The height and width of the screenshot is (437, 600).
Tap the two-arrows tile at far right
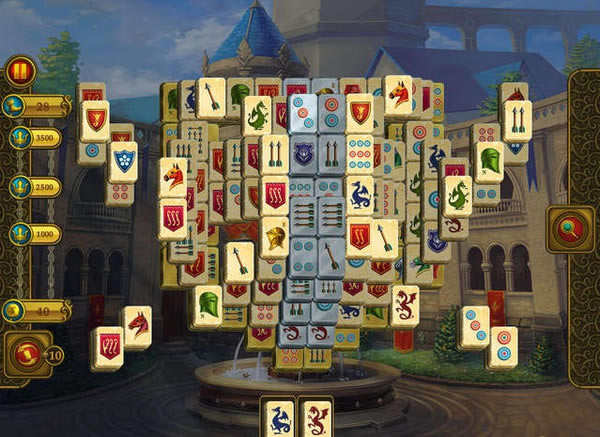pos(517,120)
